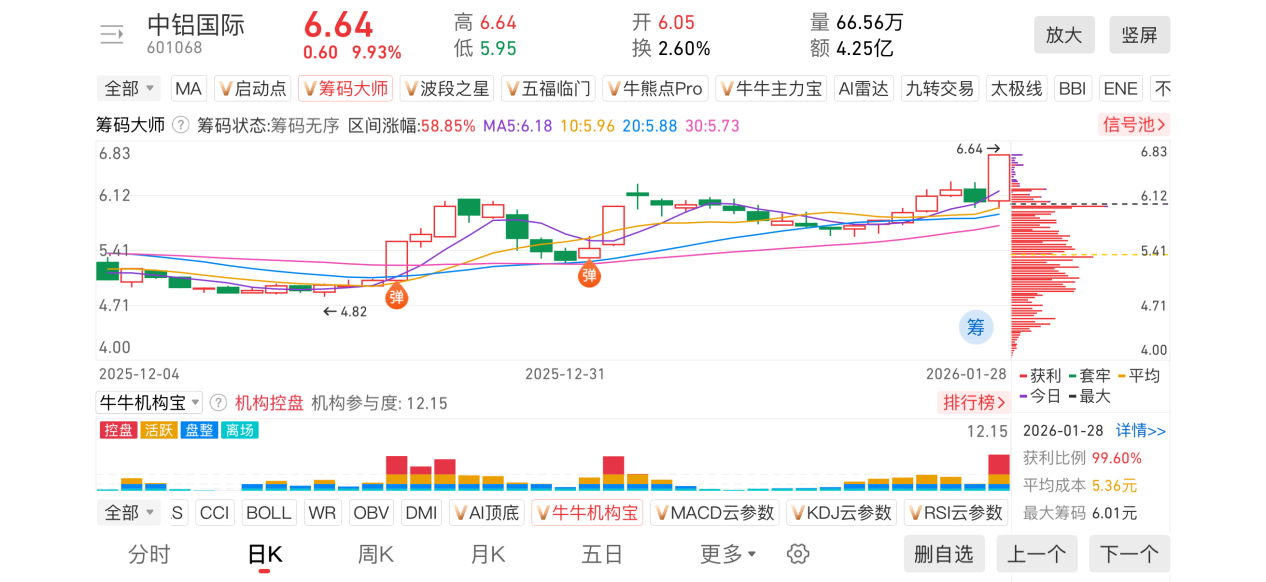Tap the 放大 button
Image resolution: width=1266 pixels, height=582 pixels.
tap(1064, 35)
